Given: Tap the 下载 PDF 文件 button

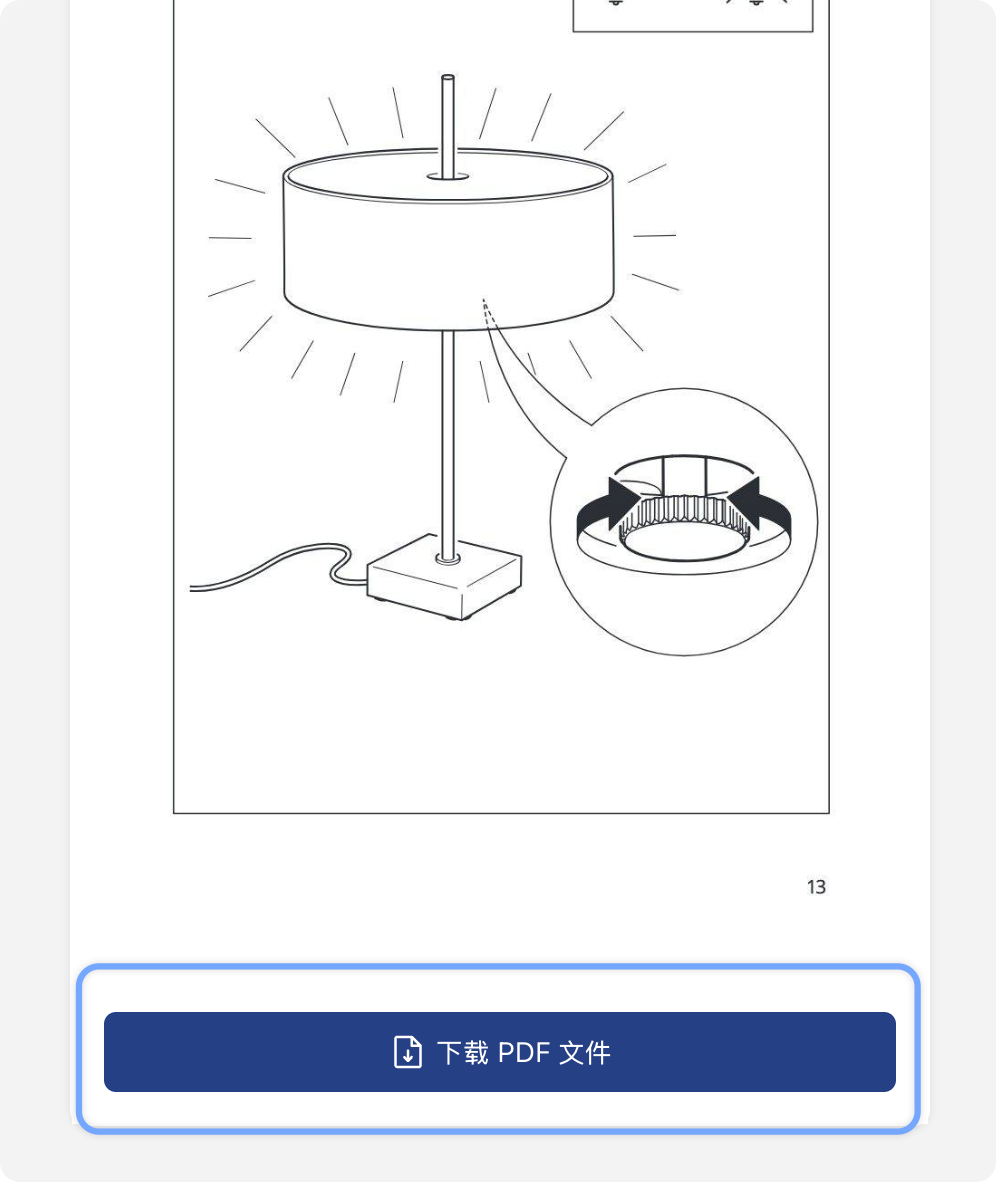Looking at the screenshot, I should click(499, 1052).
